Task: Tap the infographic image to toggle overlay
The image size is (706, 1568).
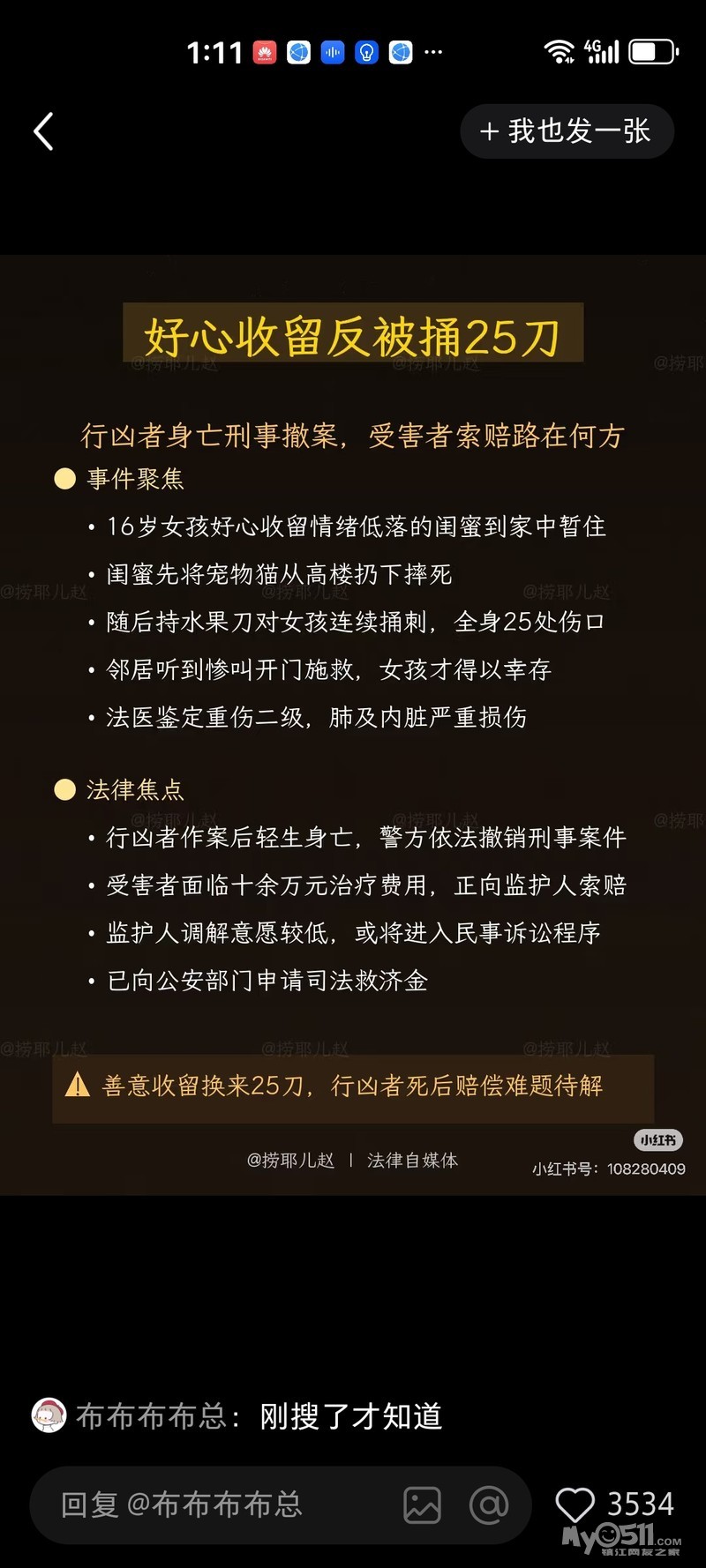Action: (353, 725)
